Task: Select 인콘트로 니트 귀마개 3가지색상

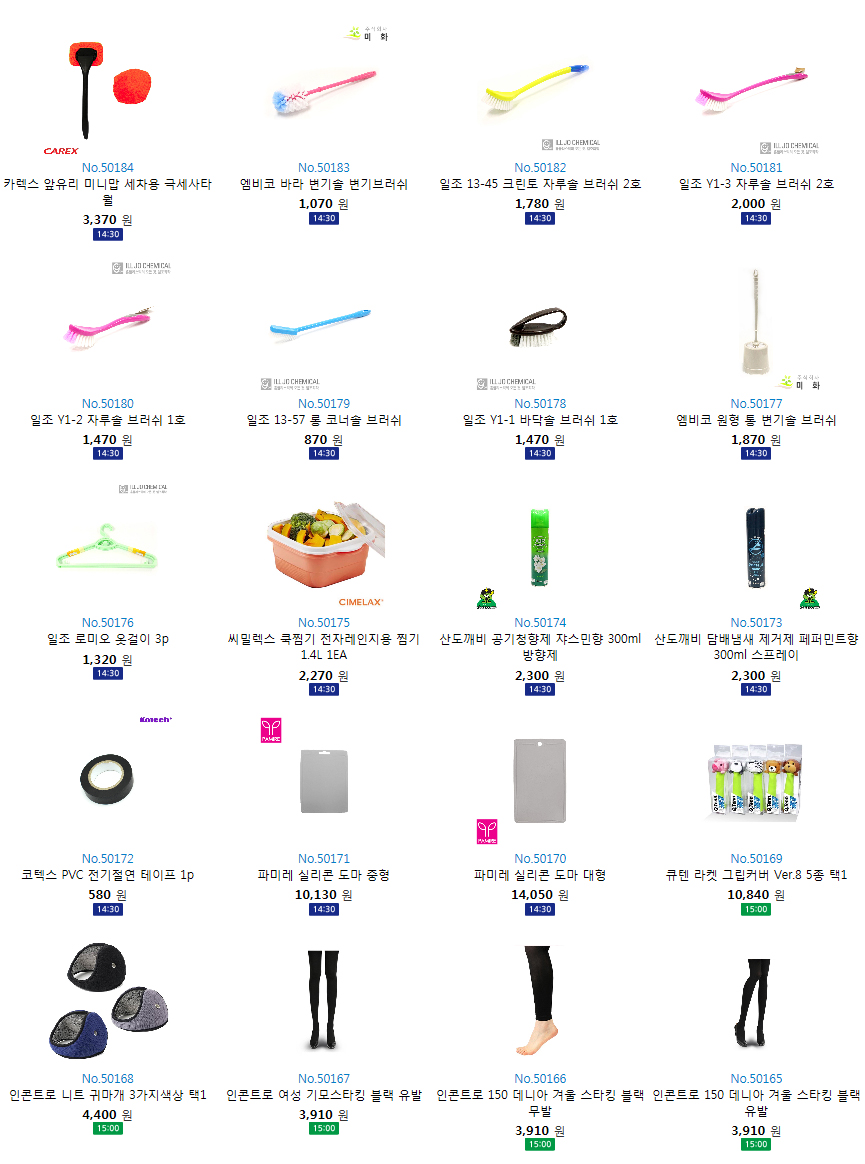Action: tap(108, 1095)
